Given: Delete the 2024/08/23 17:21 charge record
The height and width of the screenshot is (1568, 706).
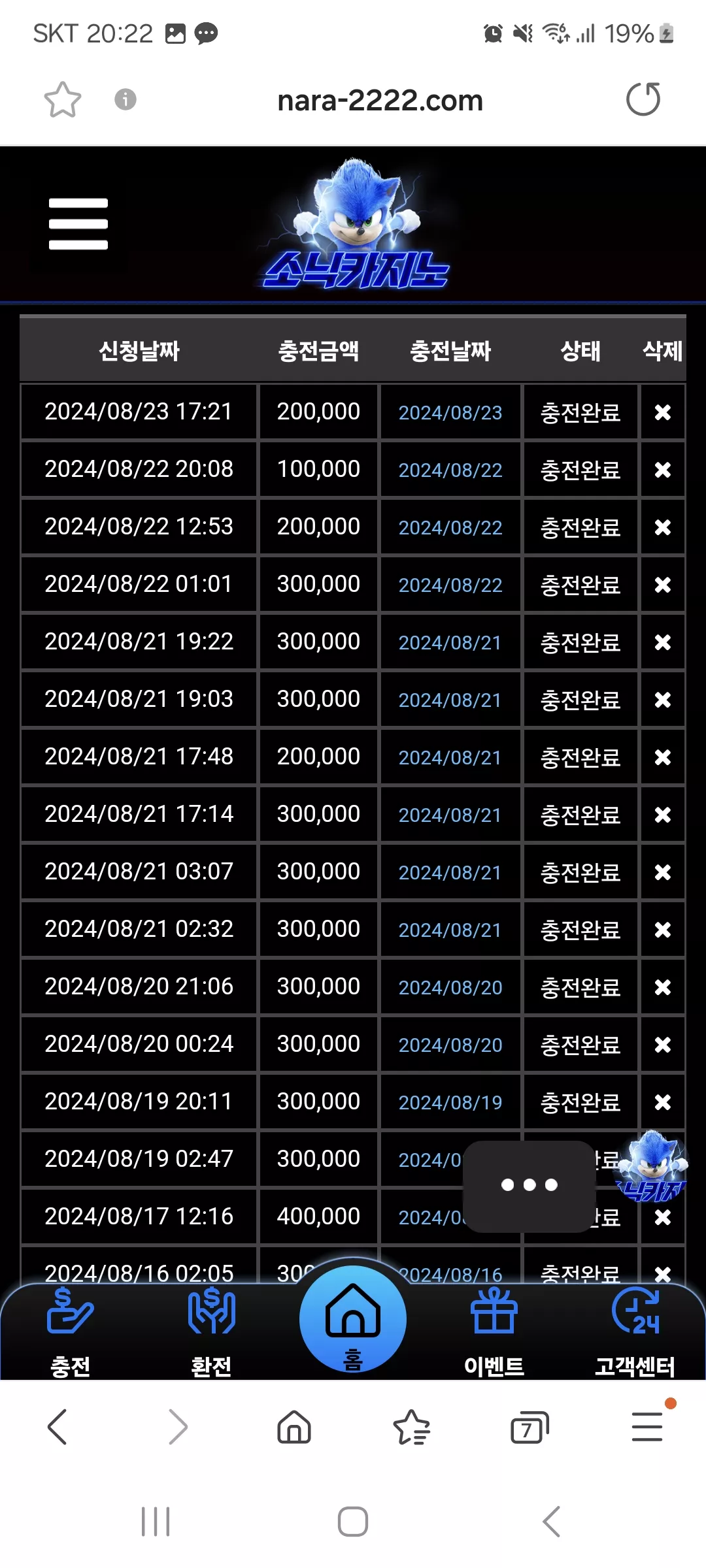Looking at the screenshot, I should [x=663, y=412].
